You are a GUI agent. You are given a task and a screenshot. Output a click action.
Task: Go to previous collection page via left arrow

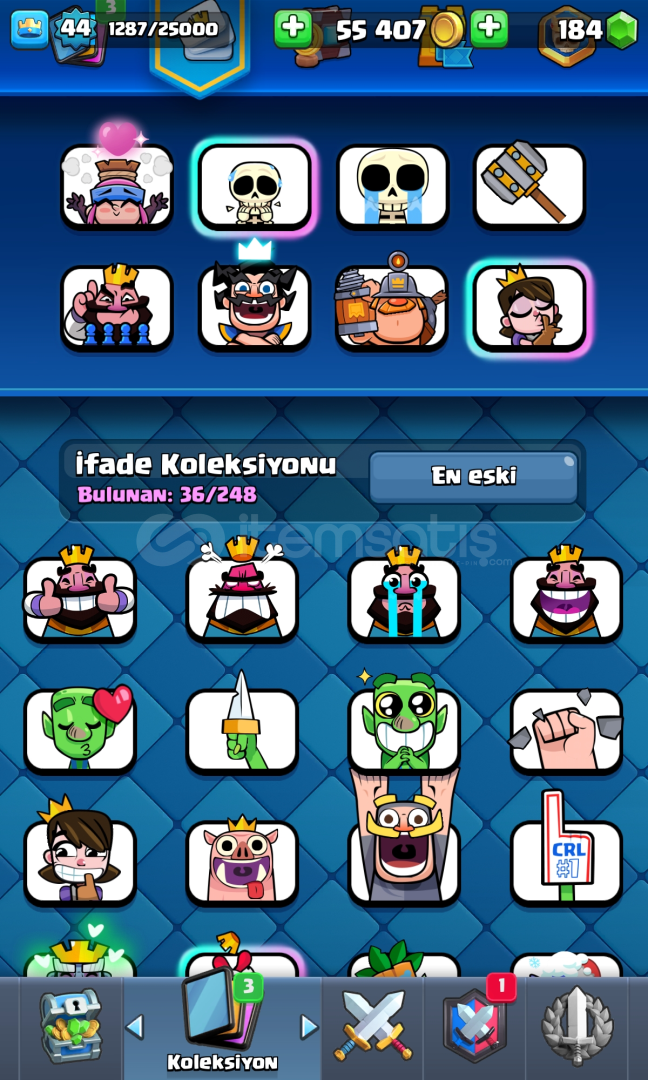(135, 1028)
